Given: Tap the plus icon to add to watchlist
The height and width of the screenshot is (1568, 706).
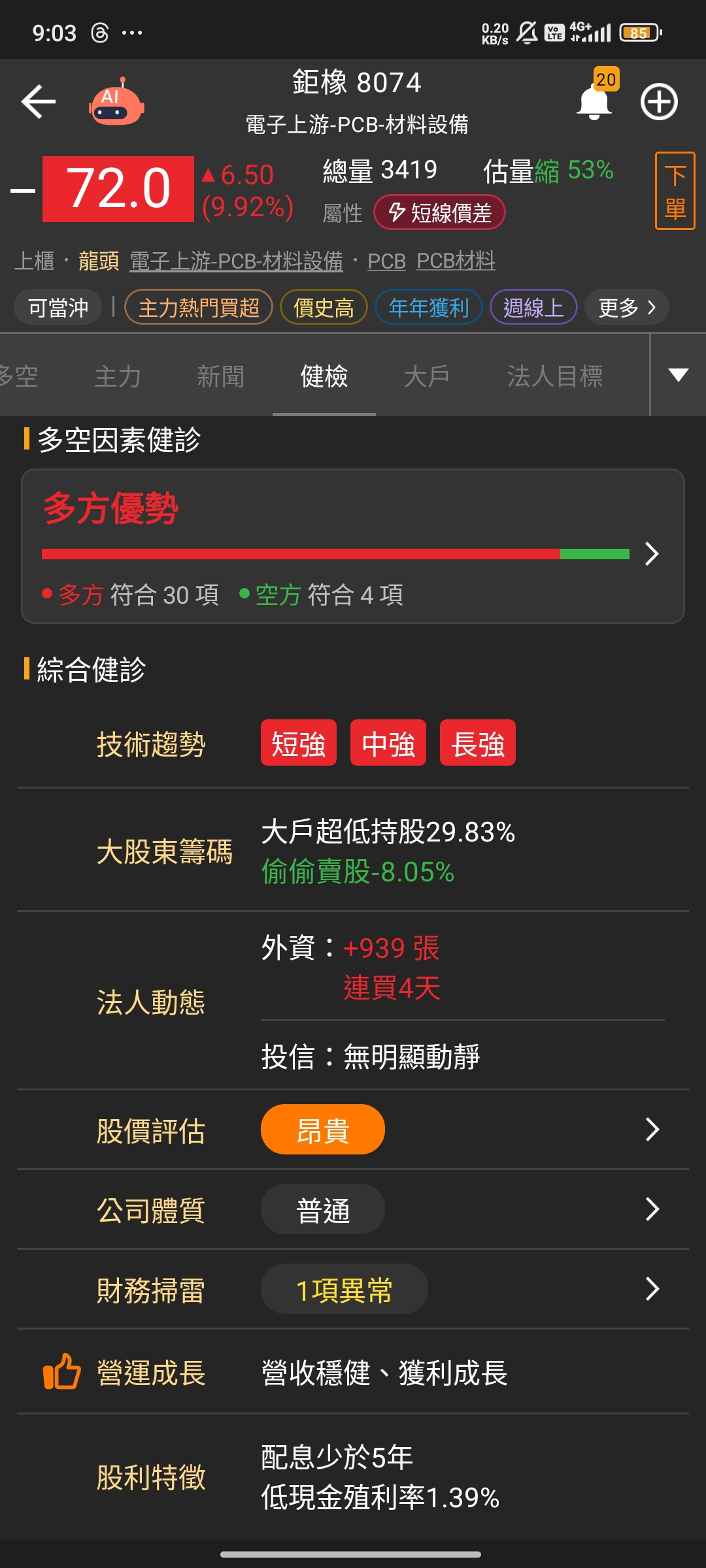Looking at the screenshot, I should point(659,101).
